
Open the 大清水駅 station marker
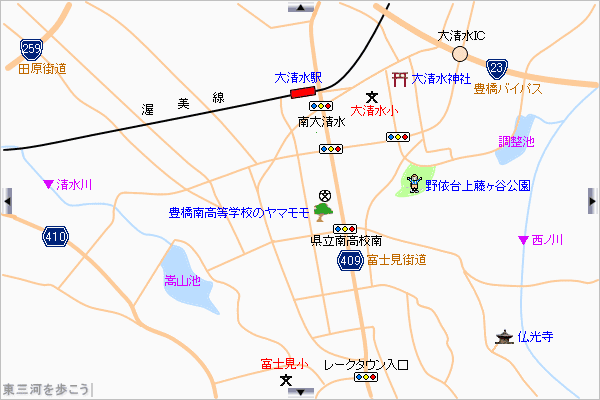(301, 92)
